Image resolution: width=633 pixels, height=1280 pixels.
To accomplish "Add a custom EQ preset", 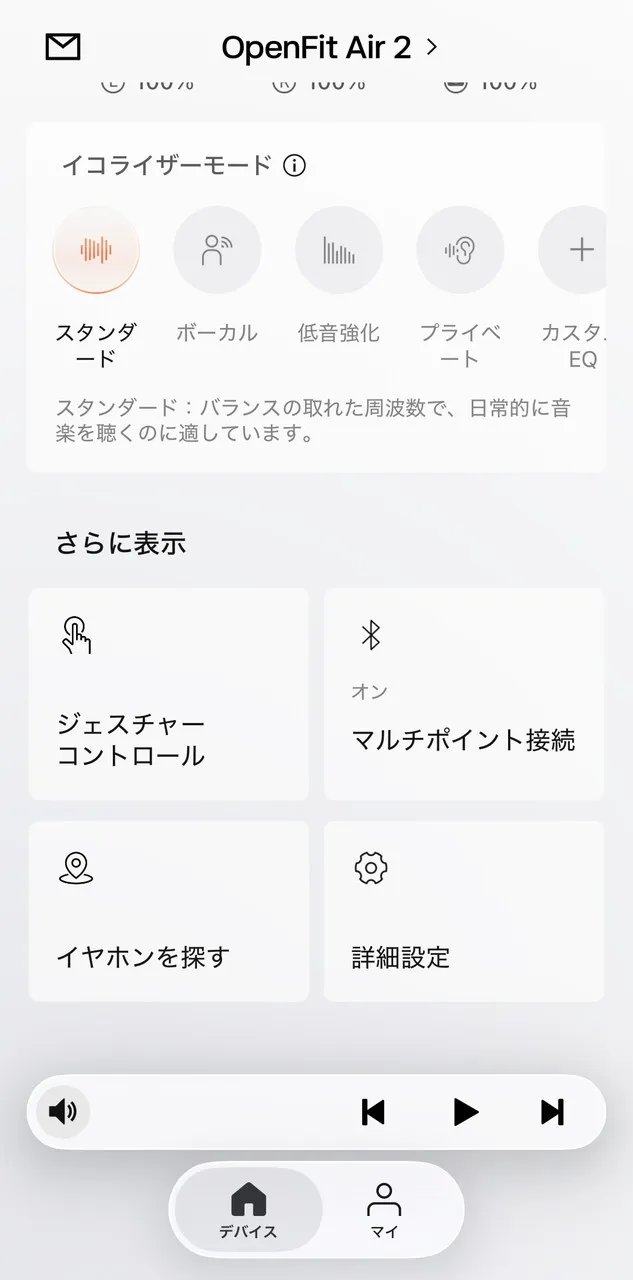I will coord(574,250).
